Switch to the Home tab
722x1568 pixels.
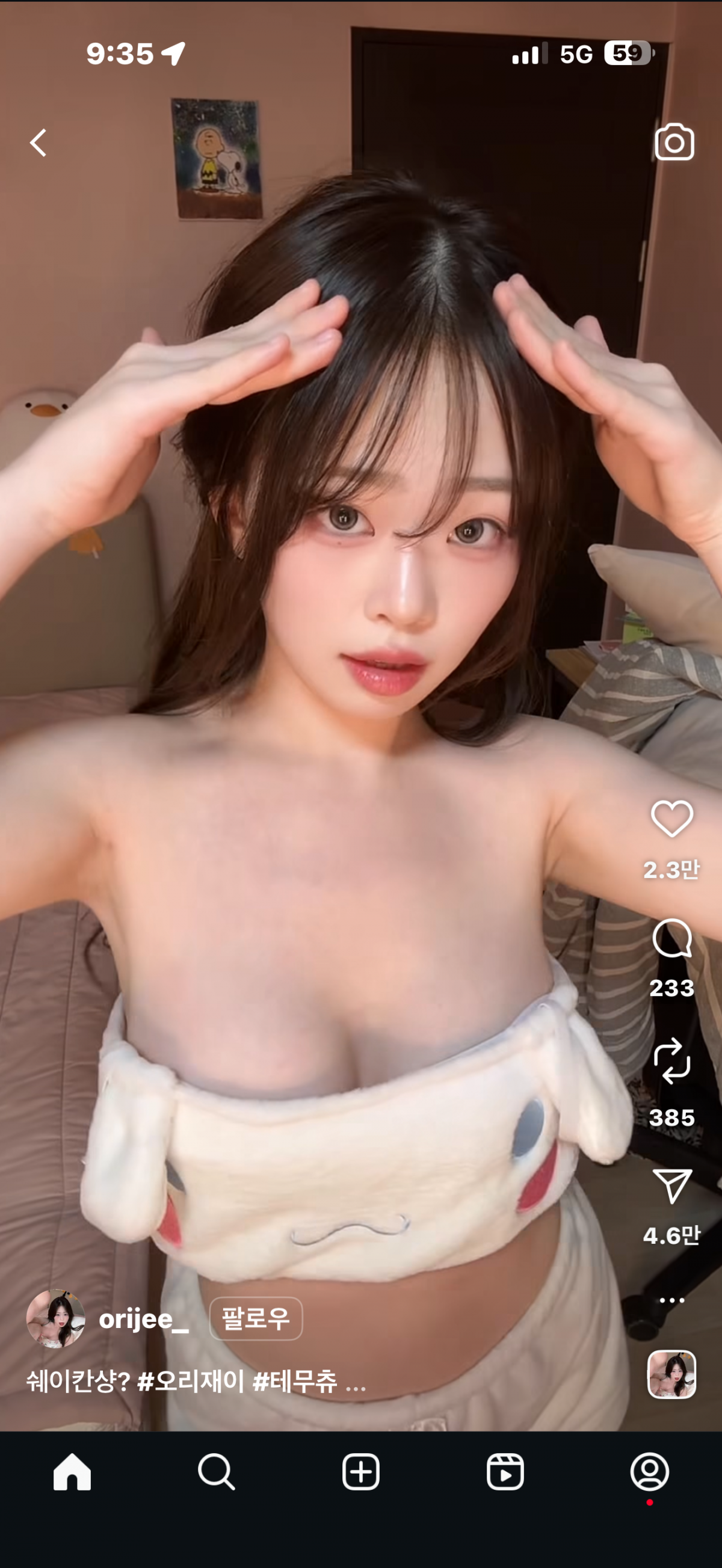(72, 1472)
